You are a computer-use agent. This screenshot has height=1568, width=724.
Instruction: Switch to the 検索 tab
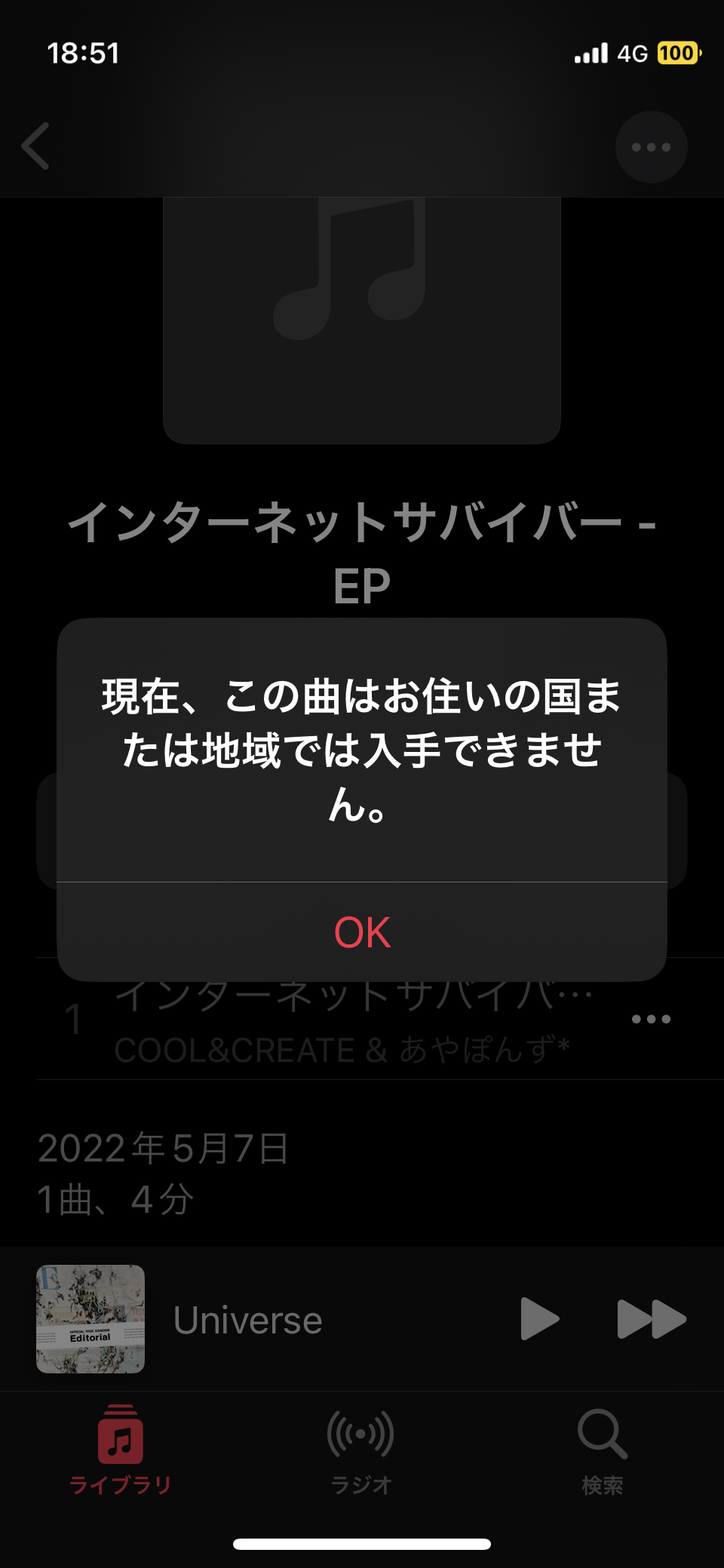click(602, 1449)
